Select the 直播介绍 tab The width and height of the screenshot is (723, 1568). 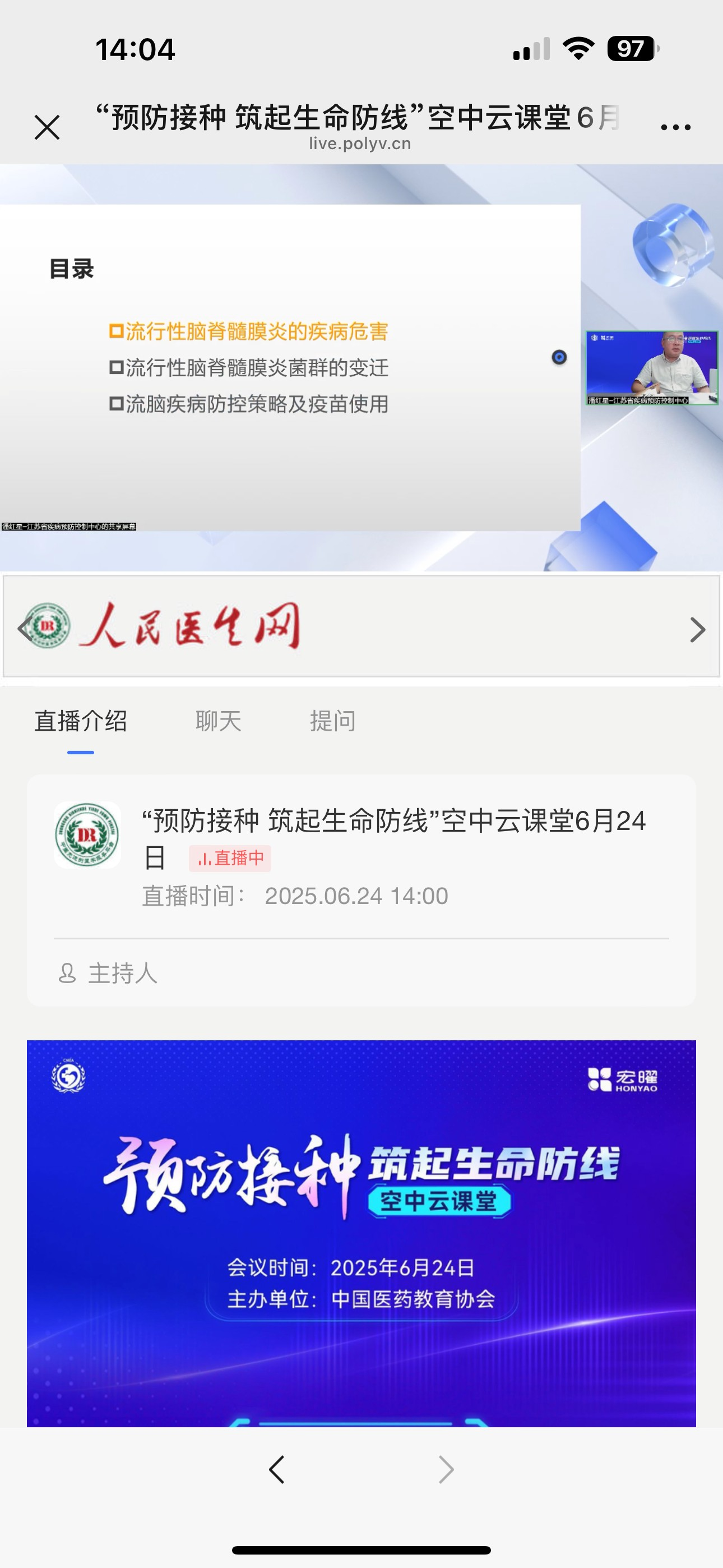[81, 721]
